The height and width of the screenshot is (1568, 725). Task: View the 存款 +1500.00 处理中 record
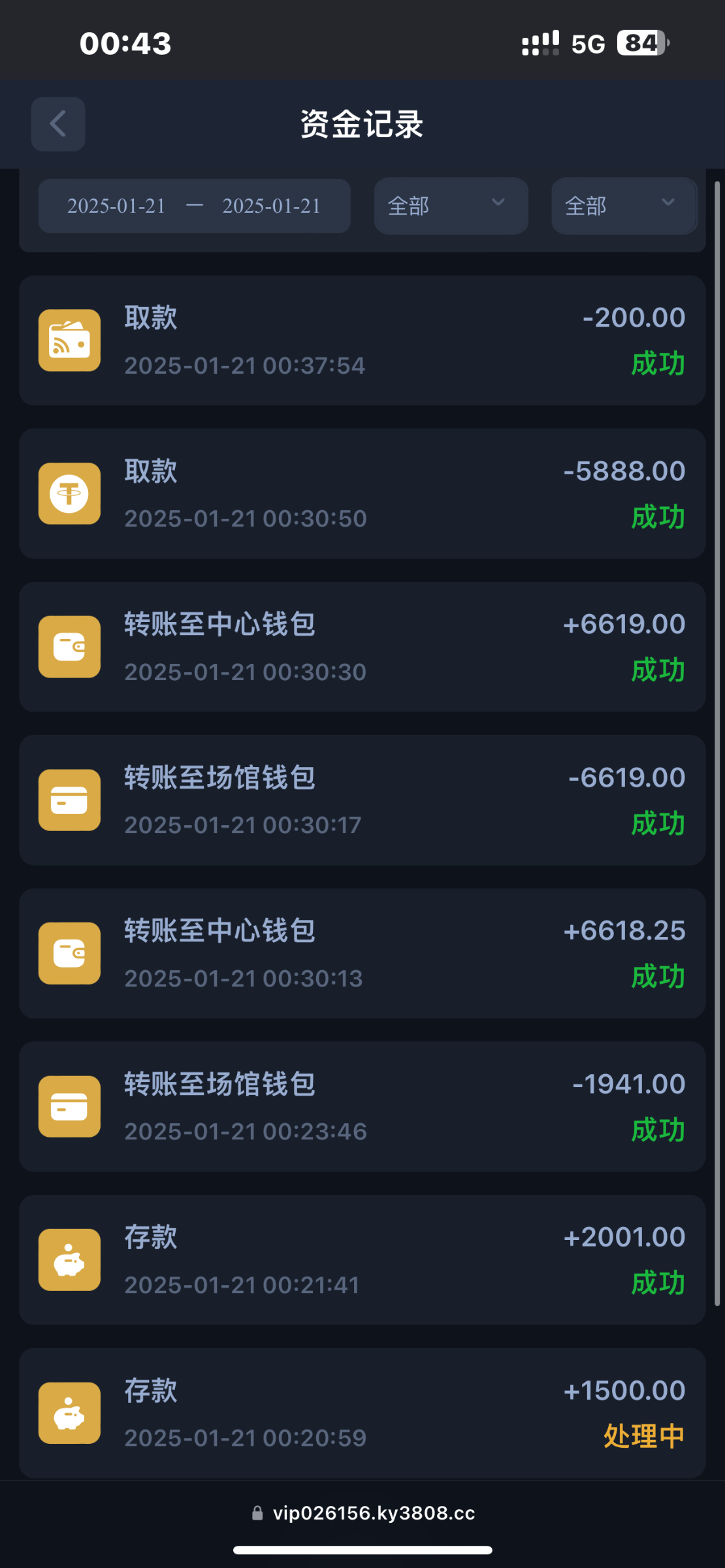pyautogui.click(x=362, y=1413)
